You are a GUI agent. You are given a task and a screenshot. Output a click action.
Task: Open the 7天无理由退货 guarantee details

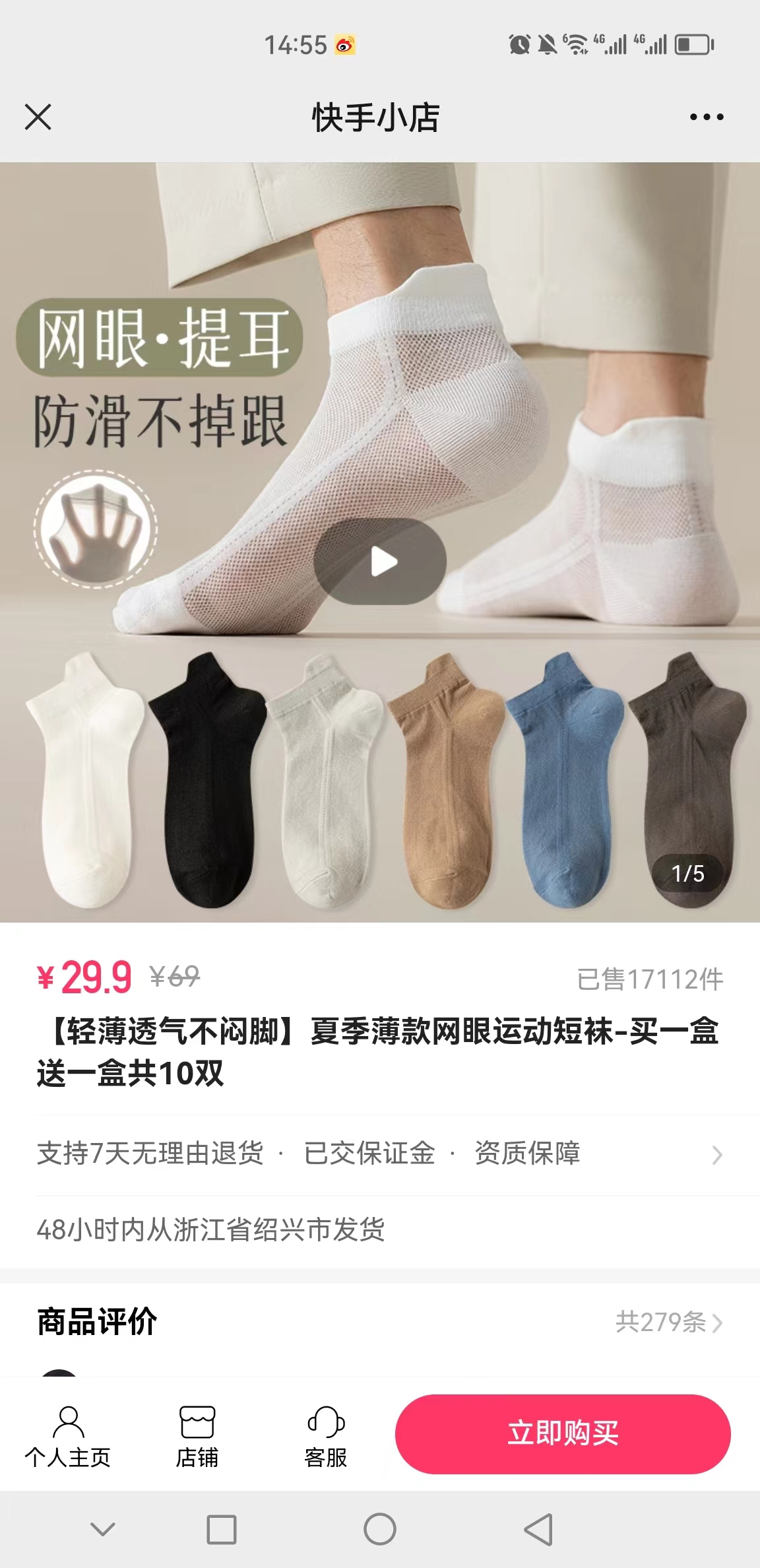click(x=379, y=1154)
